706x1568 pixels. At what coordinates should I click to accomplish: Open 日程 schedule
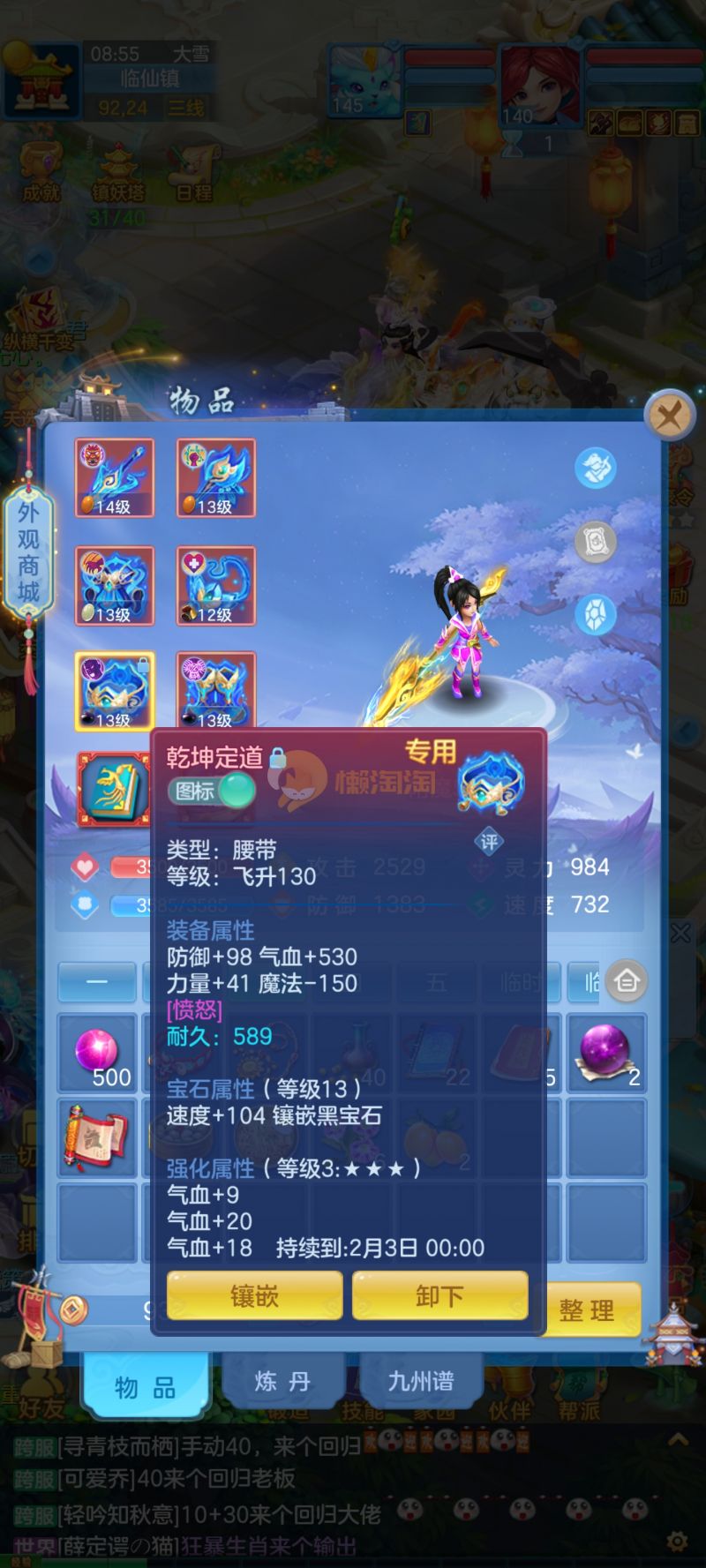(x=194, y=172)
